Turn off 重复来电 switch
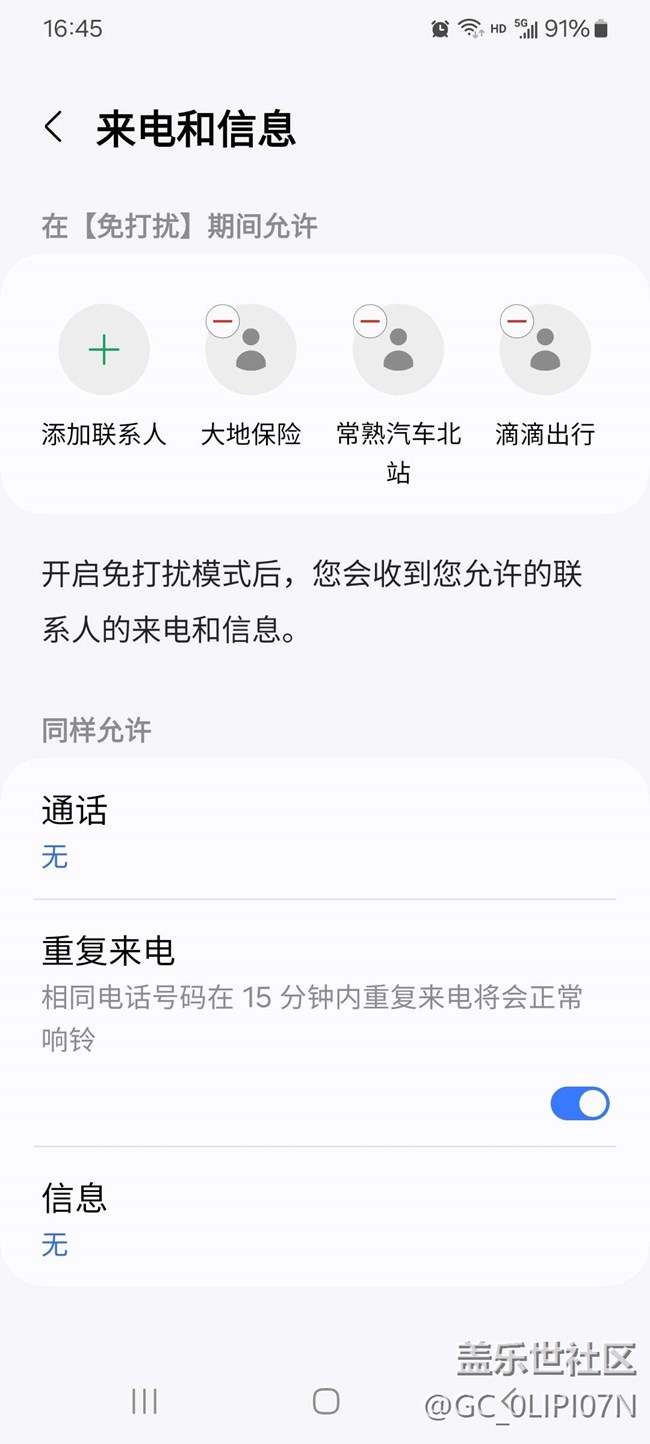The height and width of the screenshot is (1444, 650). coord(580,1103)
